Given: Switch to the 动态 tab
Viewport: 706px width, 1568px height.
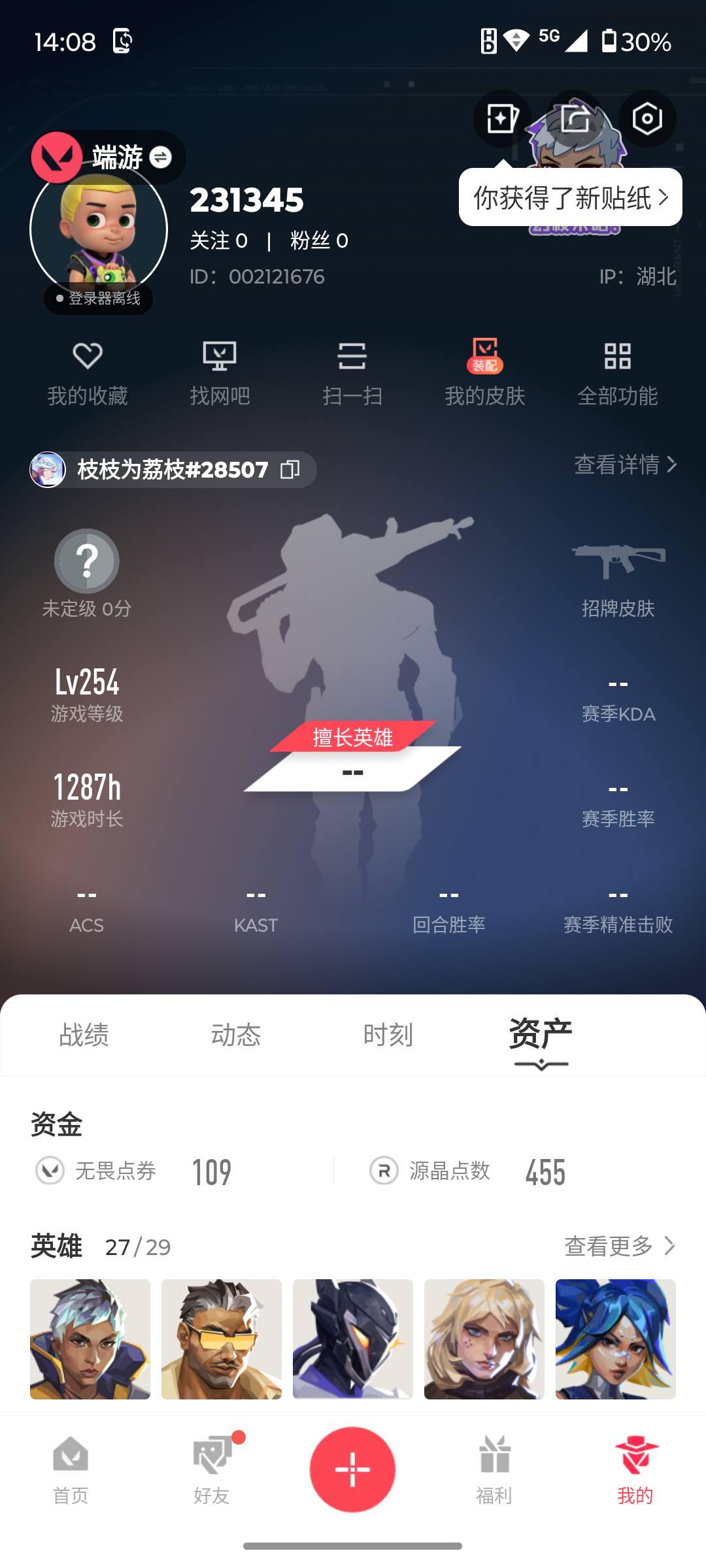Looking at the screenshot, I should [x=237, y=1035].
